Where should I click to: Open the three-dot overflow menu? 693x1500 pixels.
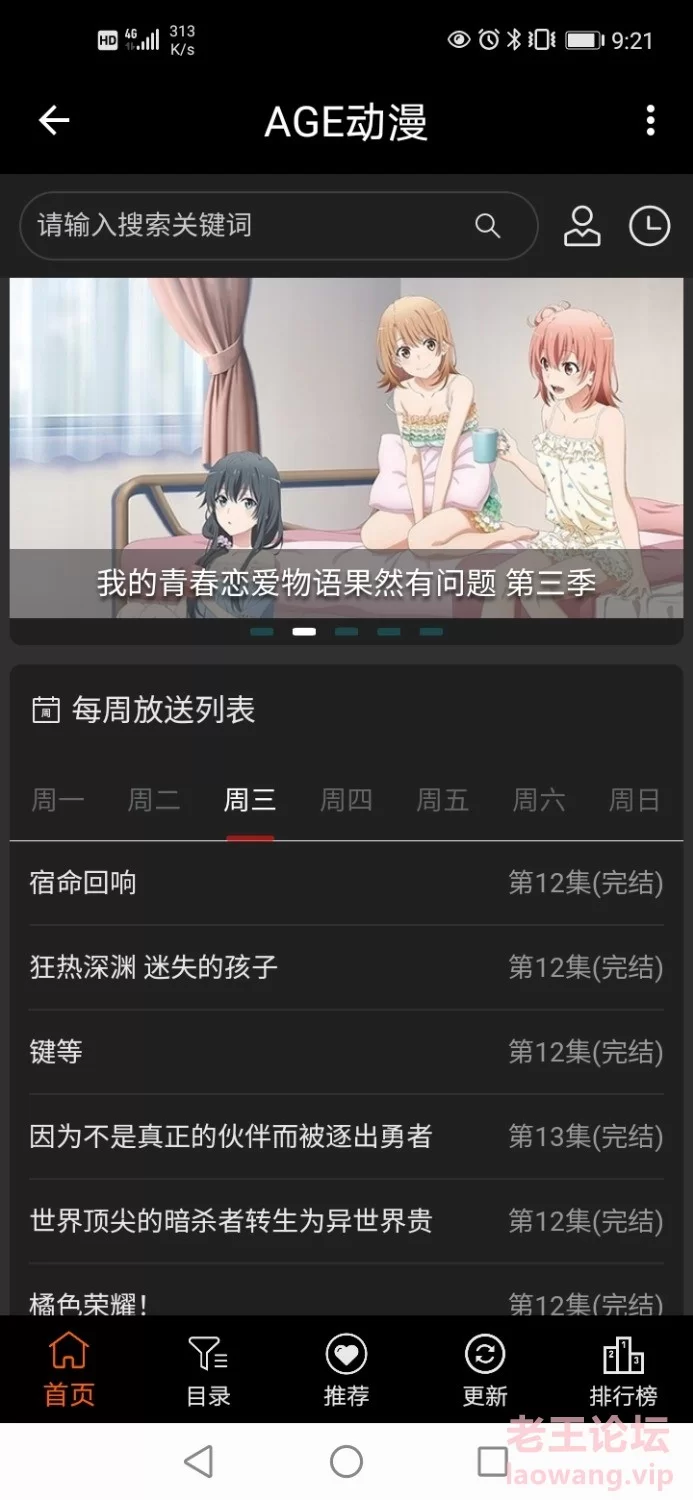coord(650,121)
